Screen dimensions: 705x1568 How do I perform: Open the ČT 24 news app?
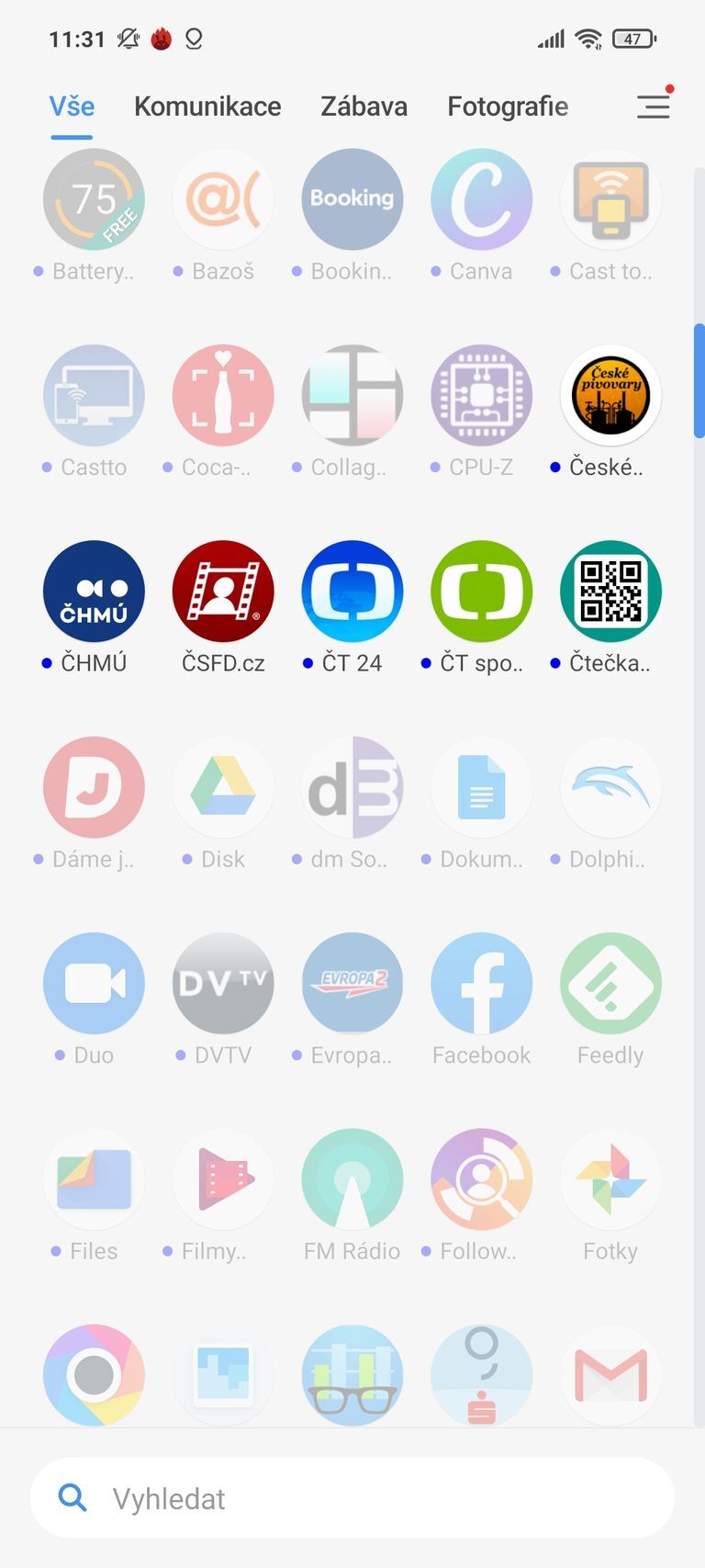[352, 591]
